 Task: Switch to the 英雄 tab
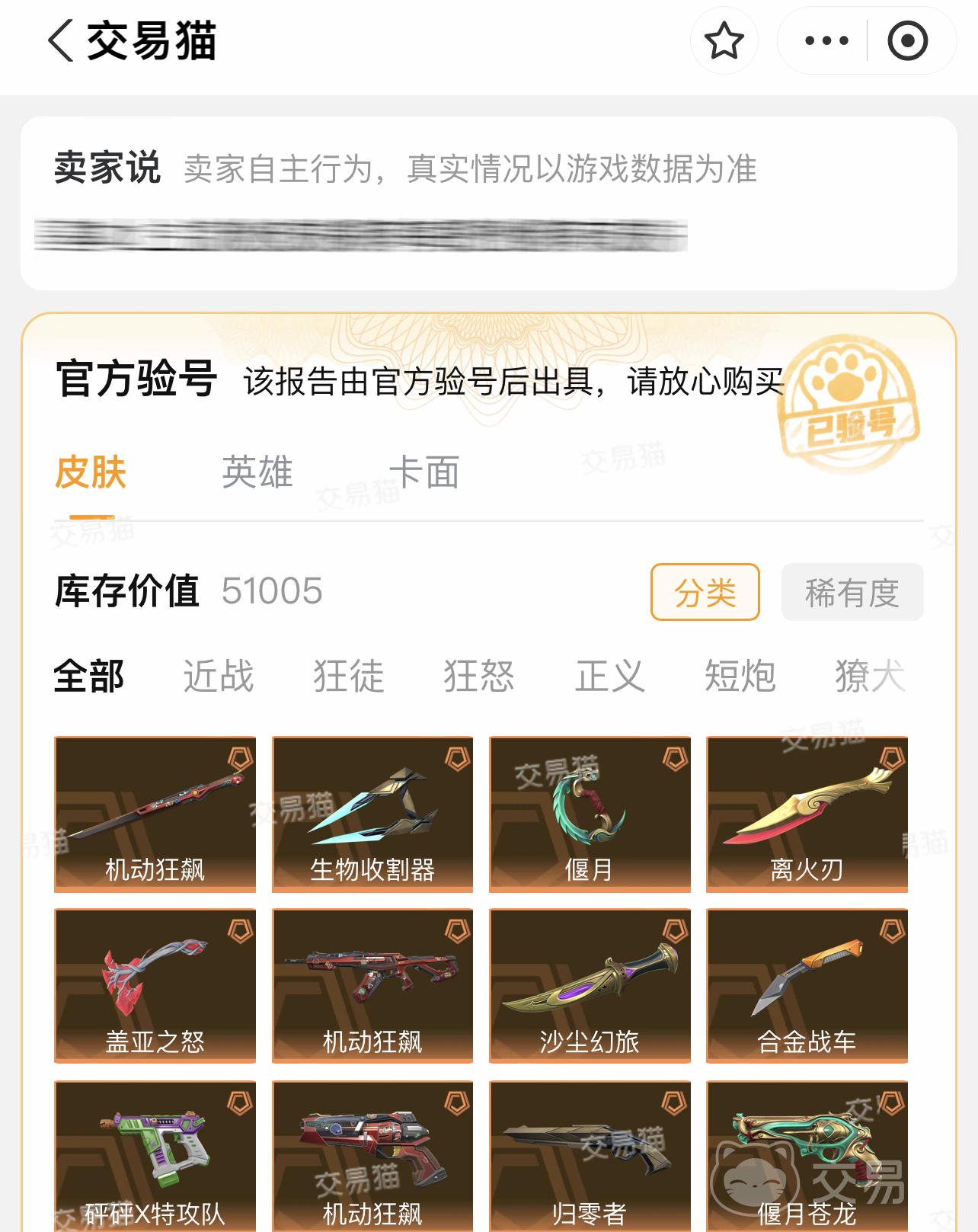coord(257,472)
